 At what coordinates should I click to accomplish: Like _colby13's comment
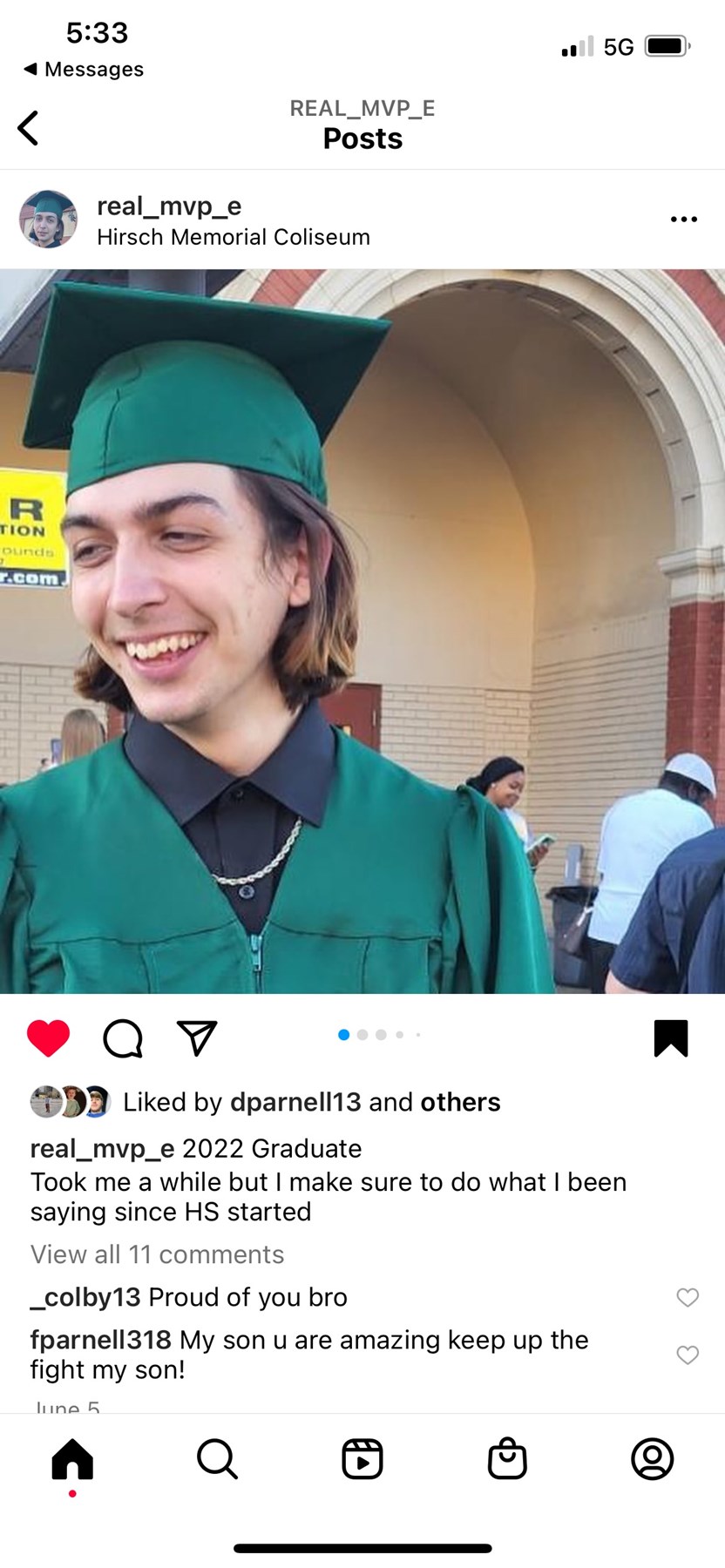[x=688, y=1297]
